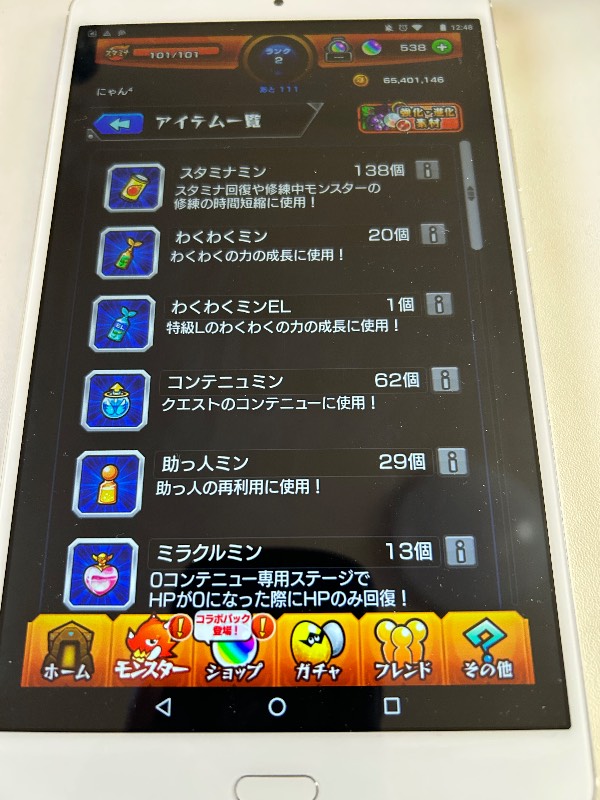Open info for わくわくミン
600x800 pixels.
[x=433, y=235]
